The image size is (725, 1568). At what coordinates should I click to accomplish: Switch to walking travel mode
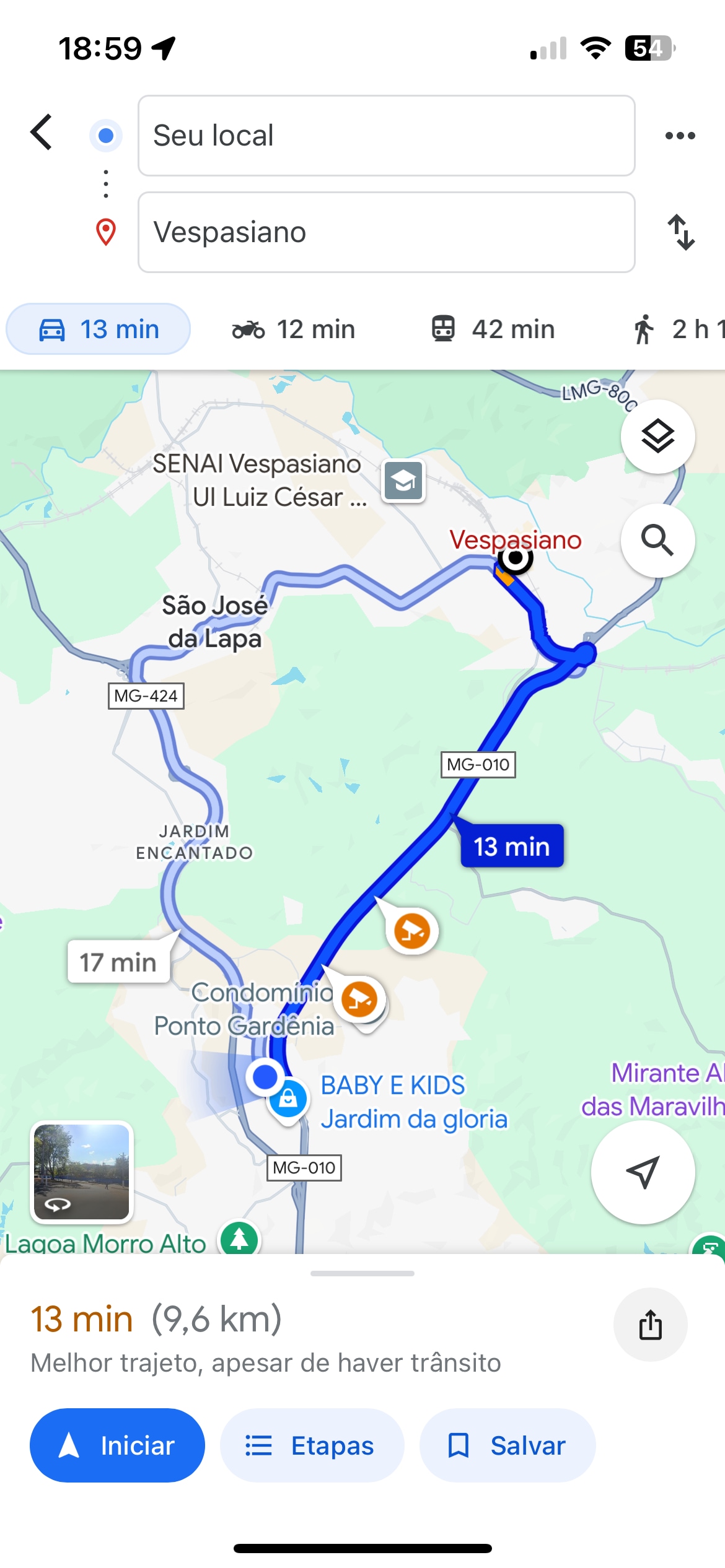tap(675, 329)
